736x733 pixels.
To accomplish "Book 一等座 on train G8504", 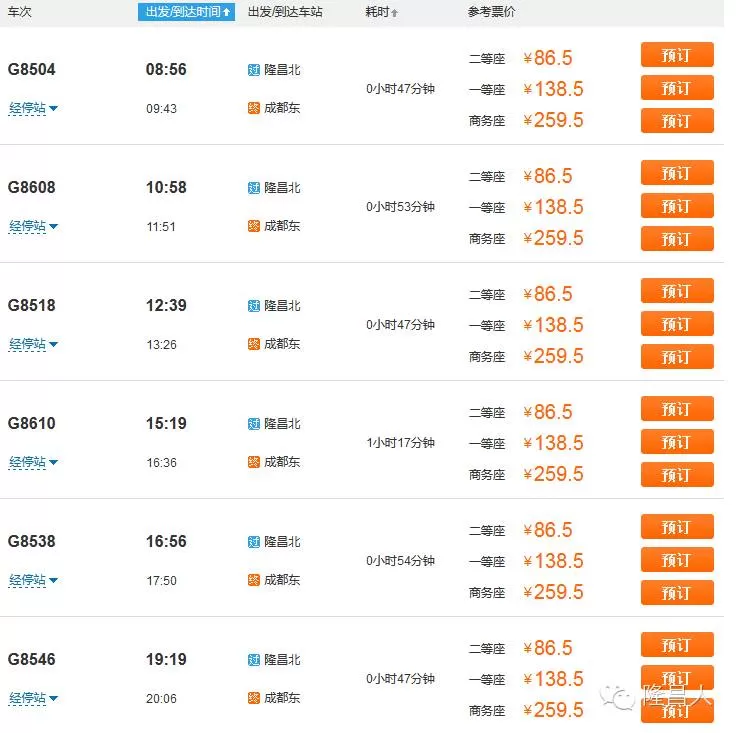I will pos(677,88).
